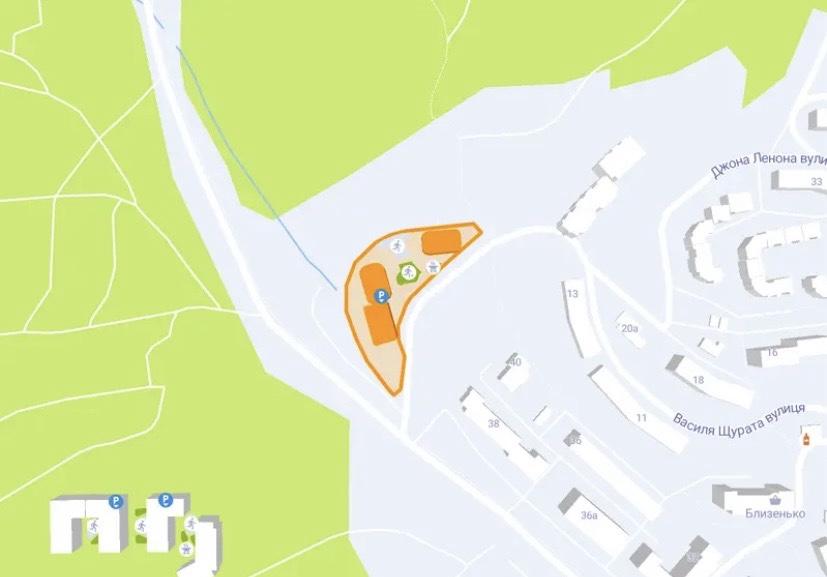827x577 pixels.
Task: Tap the parking marker inside the highlighted zone
Action: pos(380,296)
